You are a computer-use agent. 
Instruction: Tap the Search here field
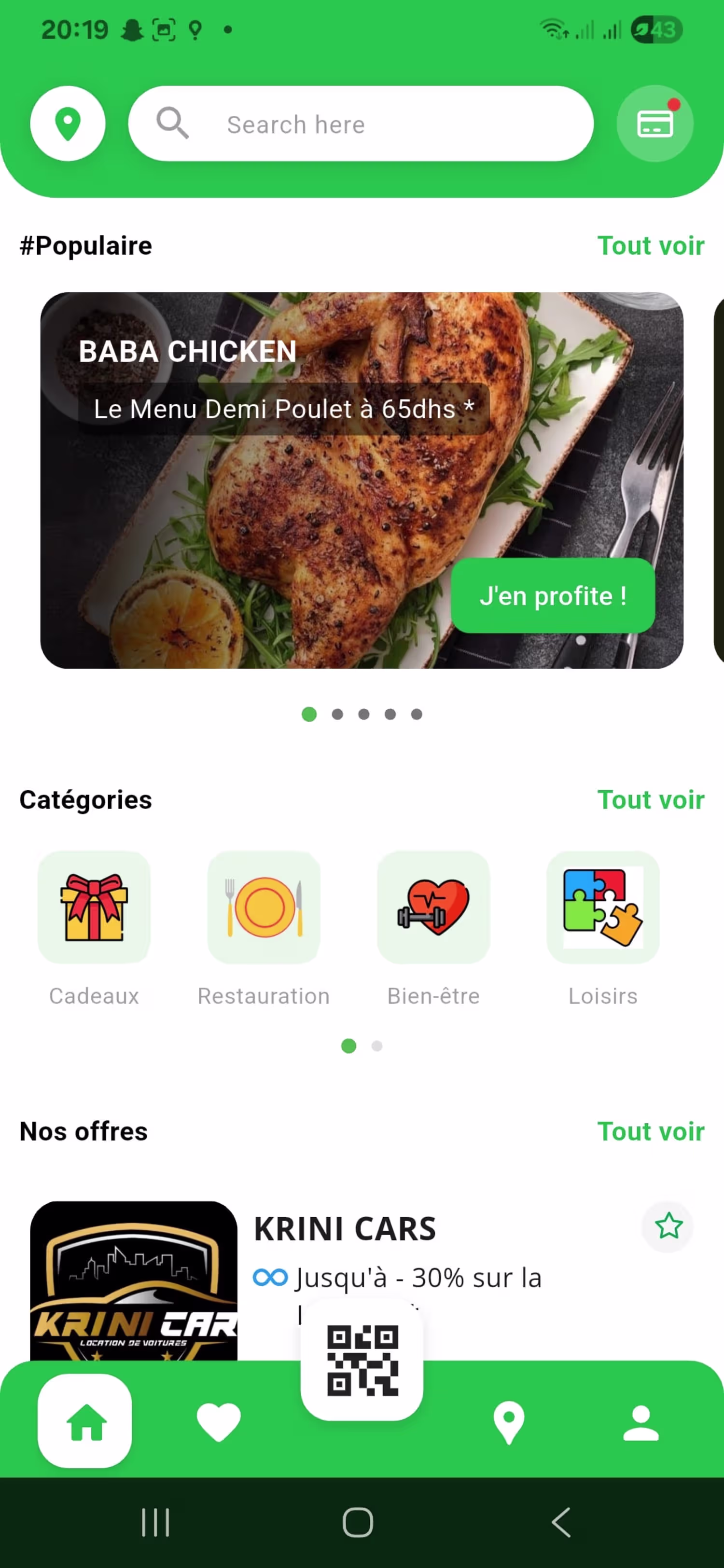[361, 124]
